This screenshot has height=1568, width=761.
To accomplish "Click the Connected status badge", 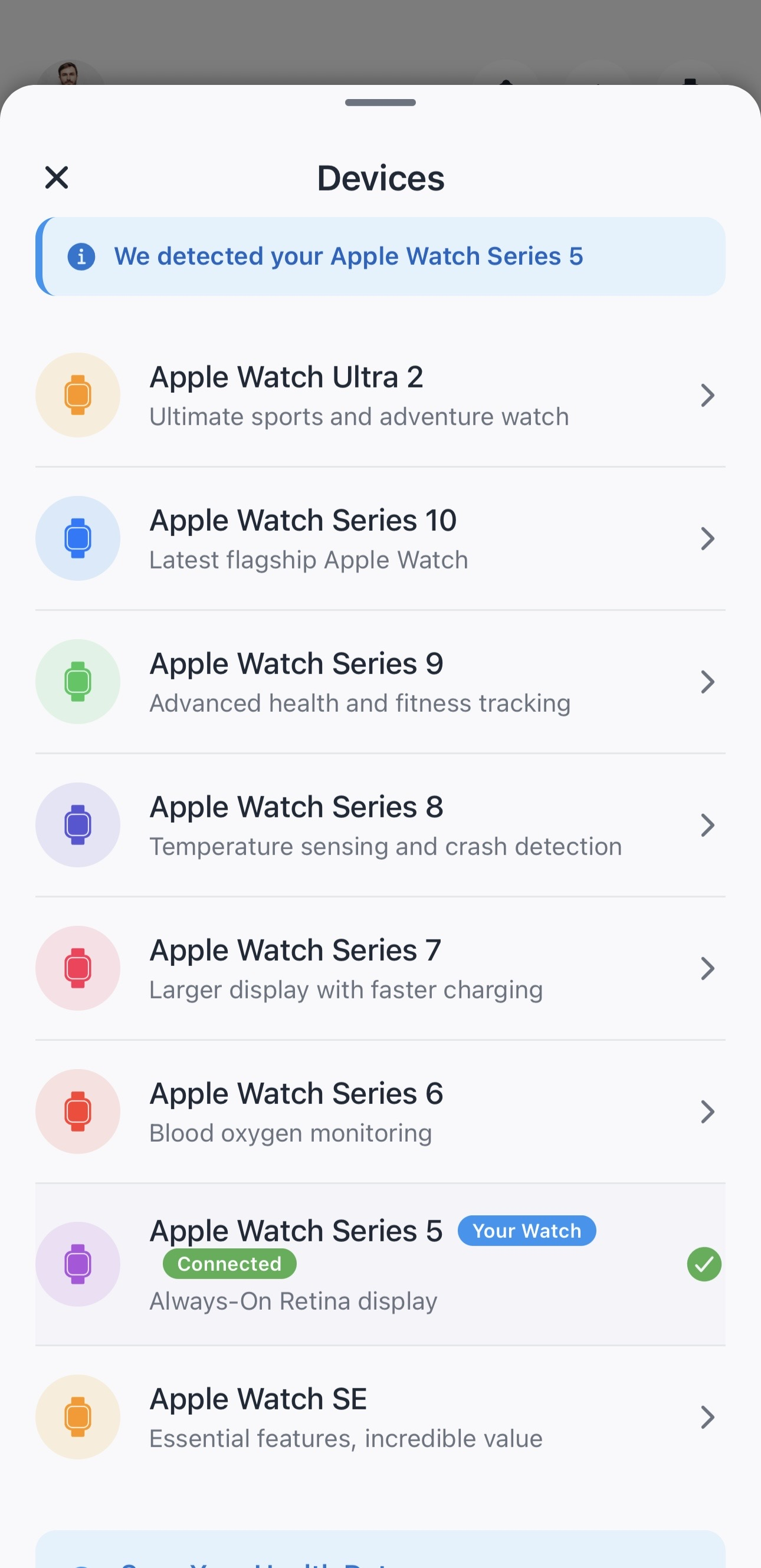I will tap(229, 1264).
